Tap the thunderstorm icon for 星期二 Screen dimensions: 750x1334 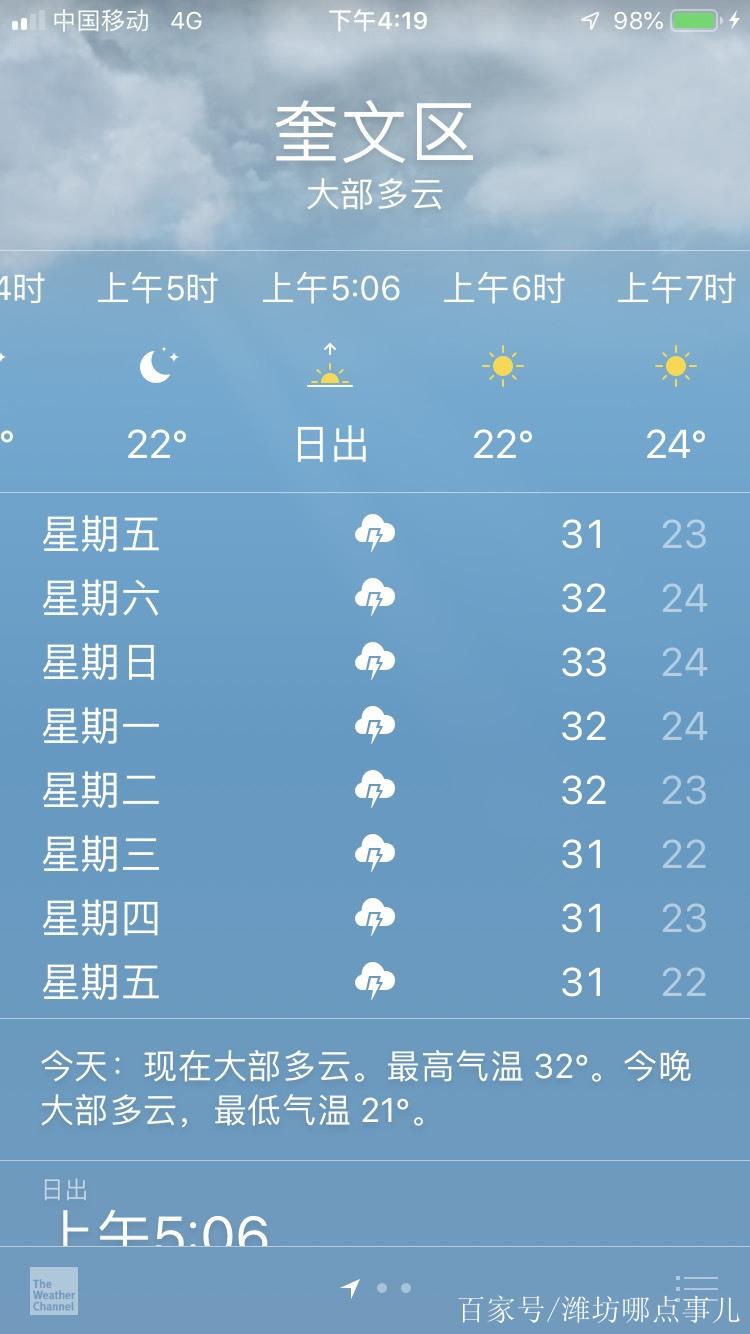coord(375,789)
